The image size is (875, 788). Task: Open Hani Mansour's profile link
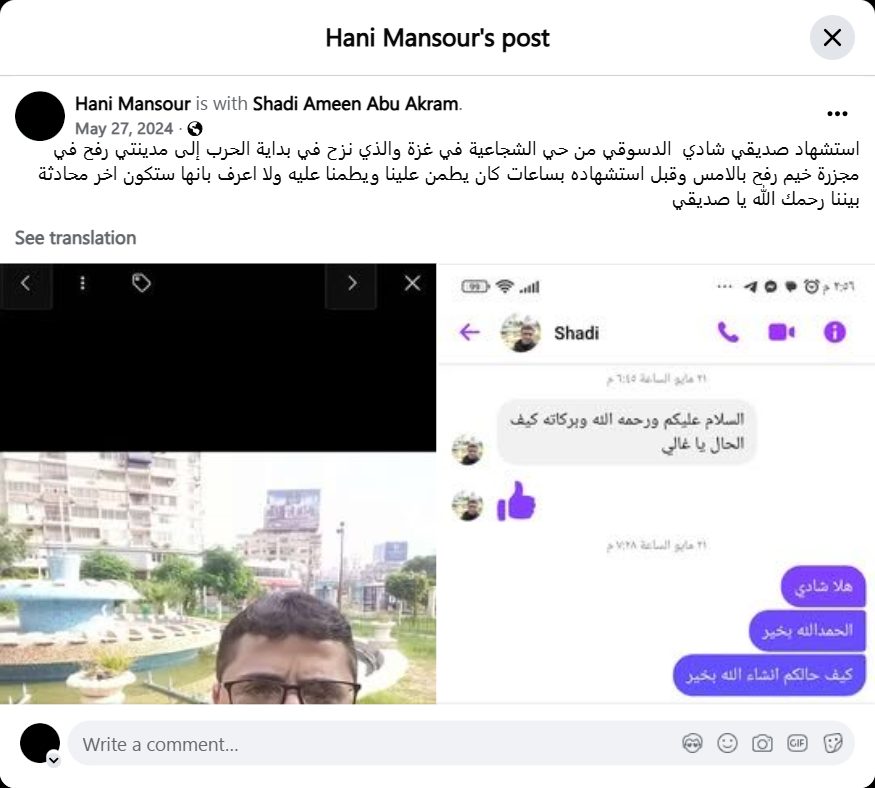pos(132,103)
